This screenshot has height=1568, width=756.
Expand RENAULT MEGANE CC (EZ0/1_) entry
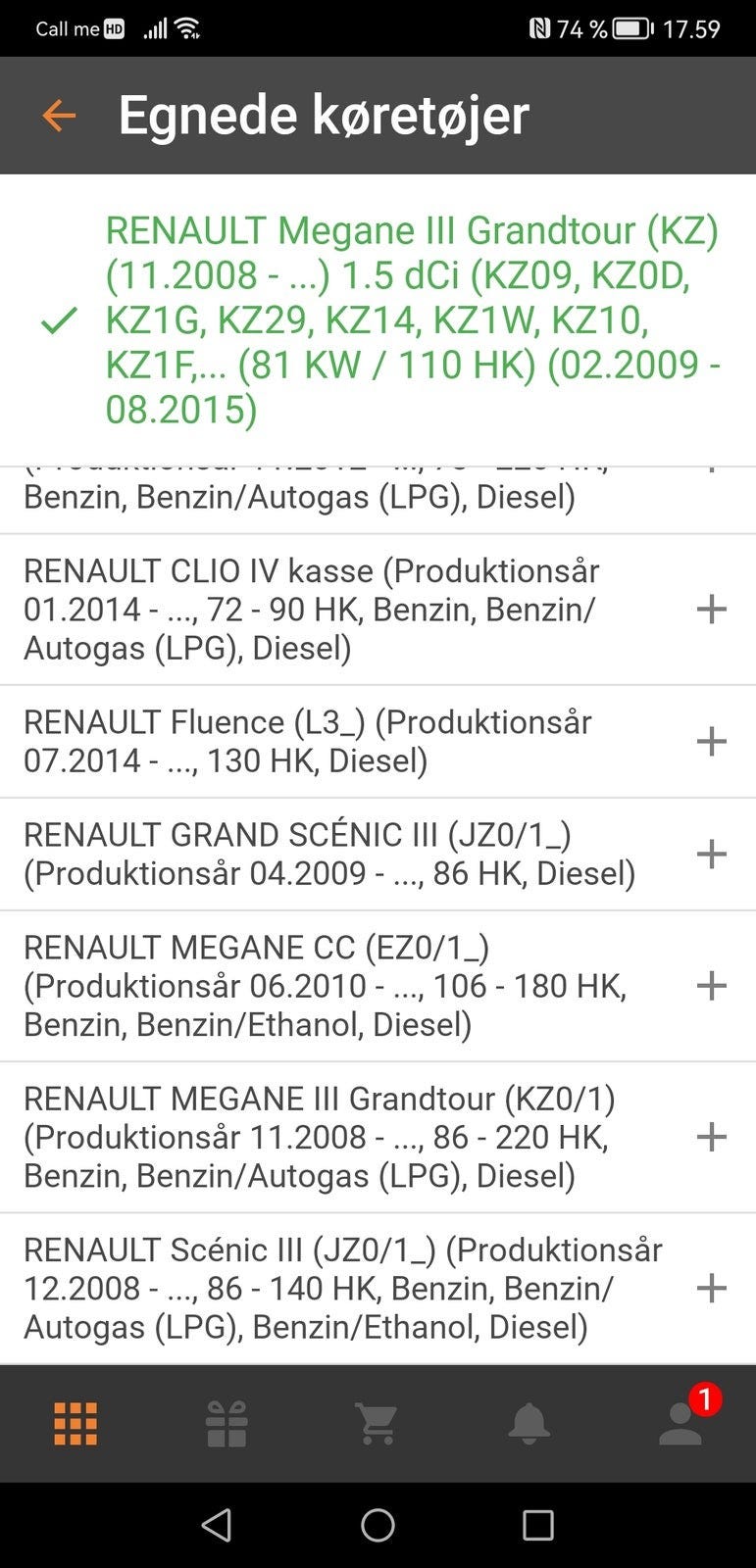point(711,986)
